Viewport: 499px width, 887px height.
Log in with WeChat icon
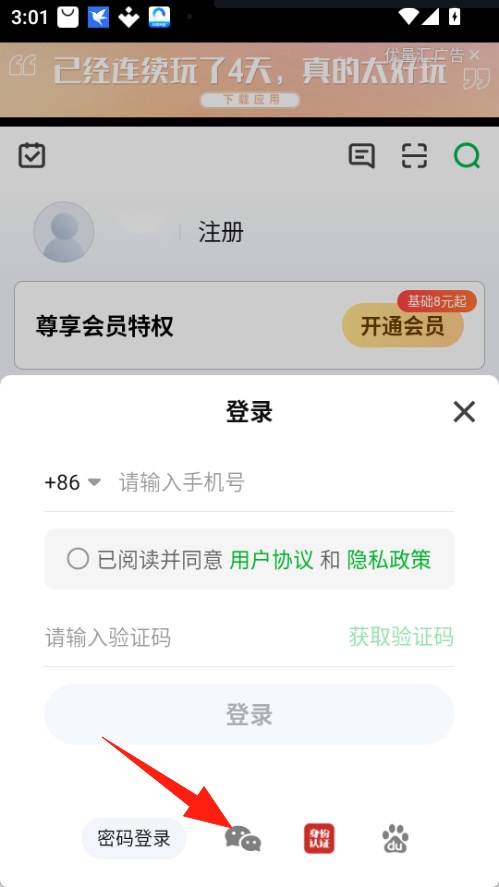coord(243,838)
